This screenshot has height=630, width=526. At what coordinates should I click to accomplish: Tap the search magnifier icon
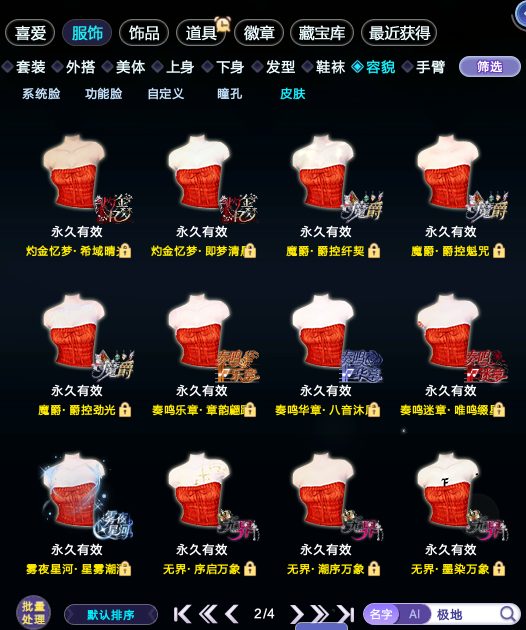507,614
